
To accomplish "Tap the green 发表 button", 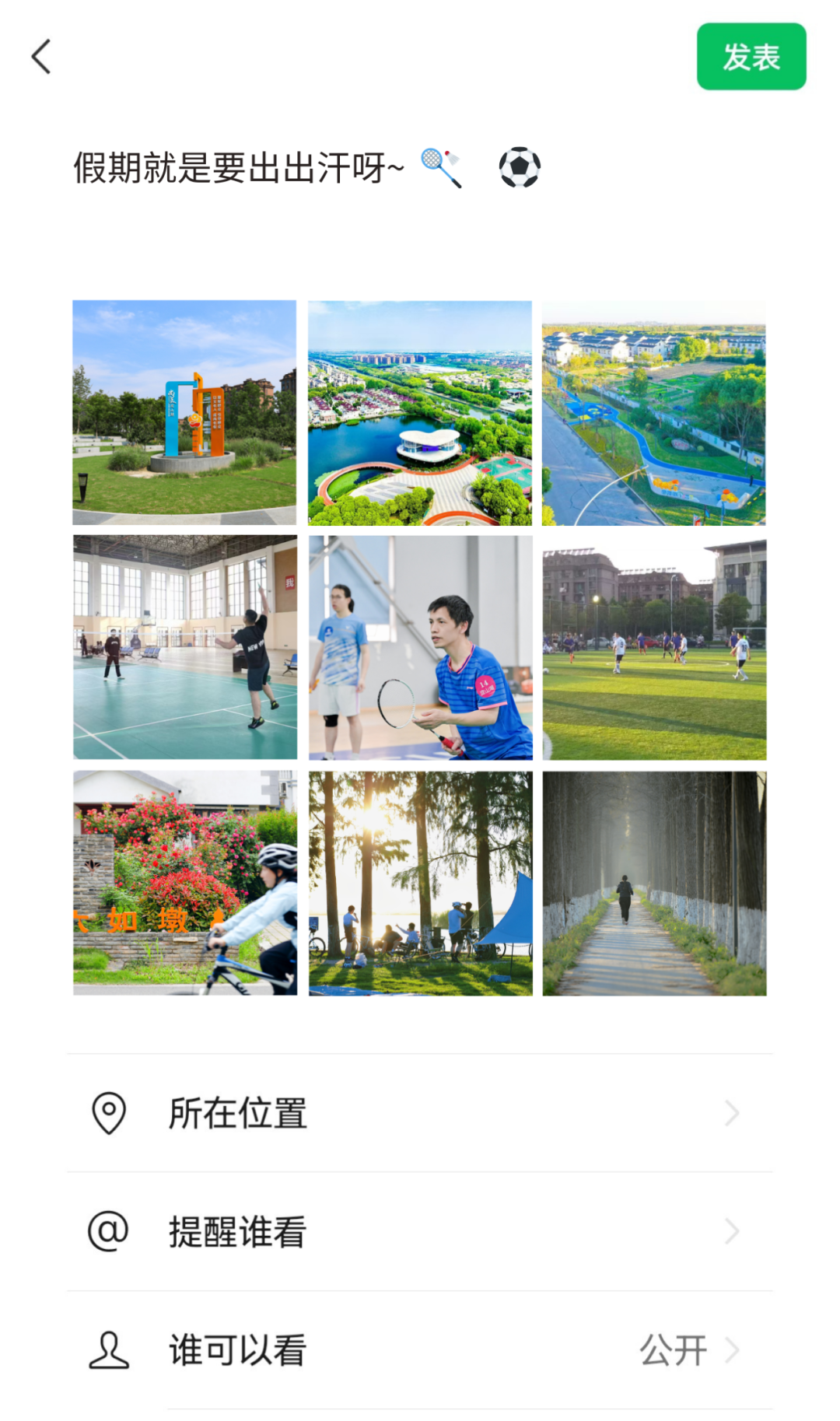I will (751, 57).
